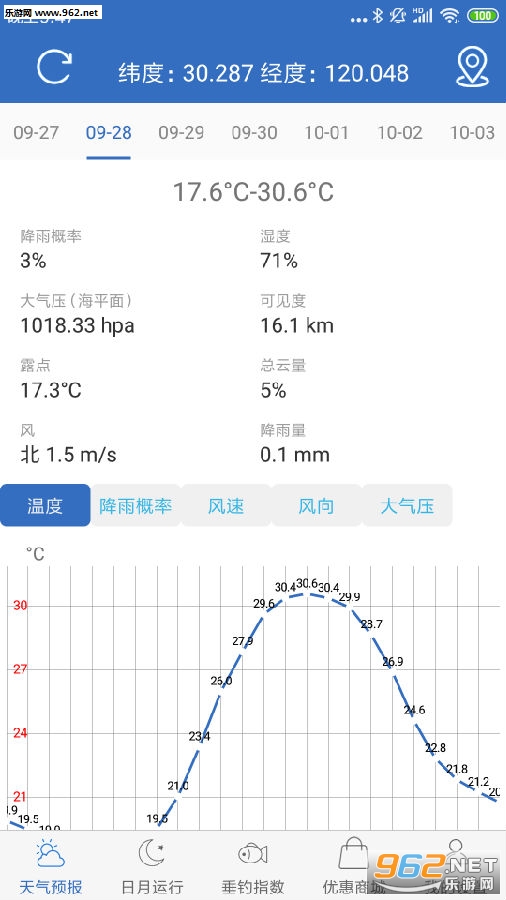
Task: Open the 10-03 date tab
Action: tap(472, 133)
